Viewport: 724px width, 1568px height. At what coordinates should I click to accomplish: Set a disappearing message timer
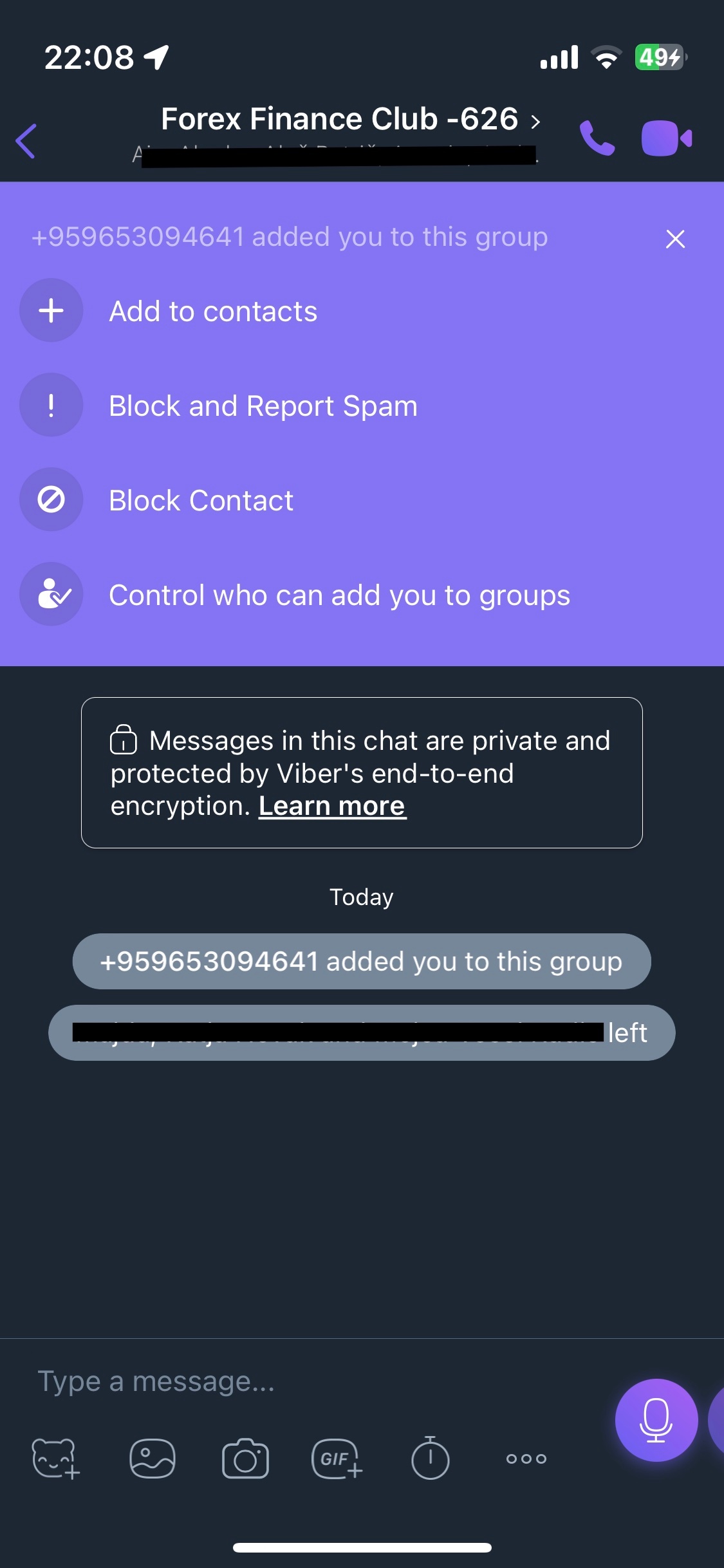tap(430, 1458)
